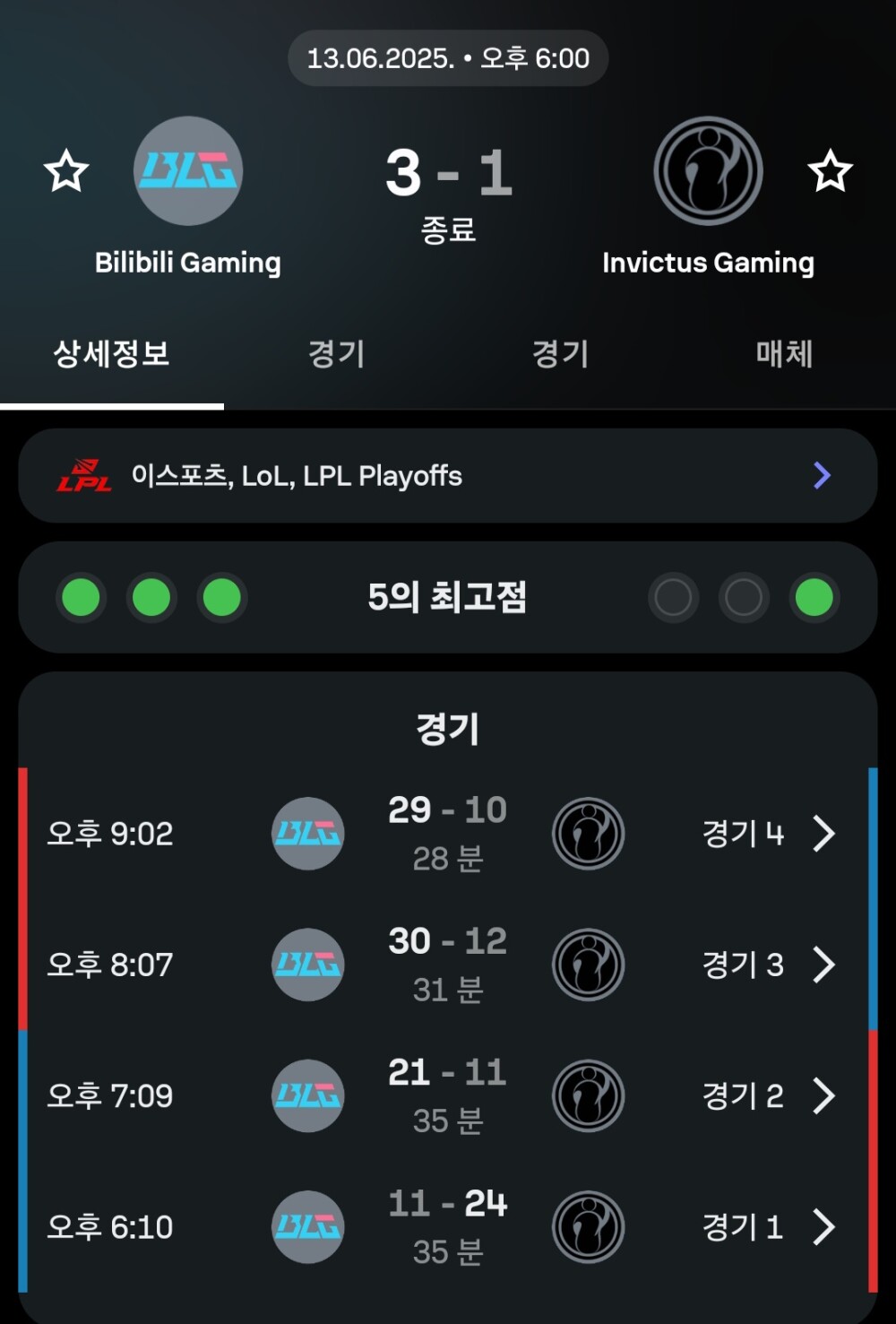View 경기 2 result (21 - 11)
Image resolution: width=896 pixels, height=1324 pixels.
[x=447, y=1095]
